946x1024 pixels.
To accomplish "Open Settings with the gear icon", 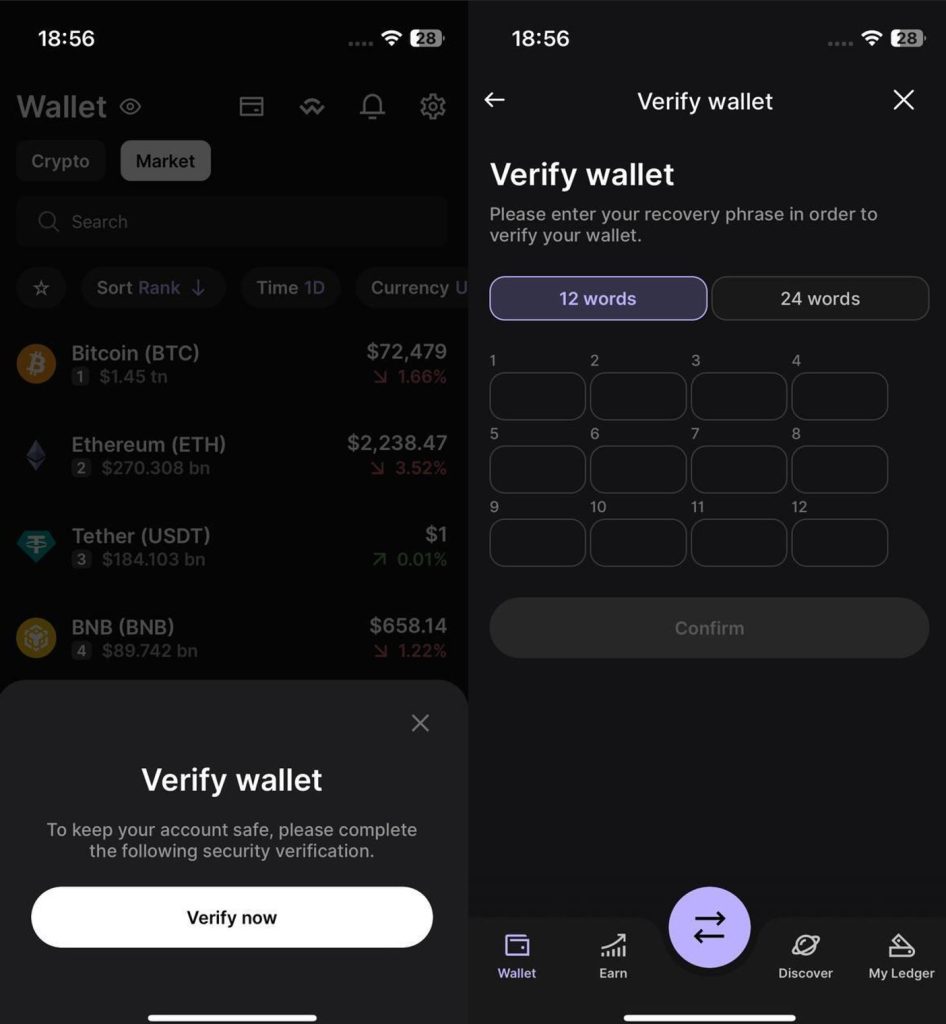I will pyautogui.click(x=432, y=107).
